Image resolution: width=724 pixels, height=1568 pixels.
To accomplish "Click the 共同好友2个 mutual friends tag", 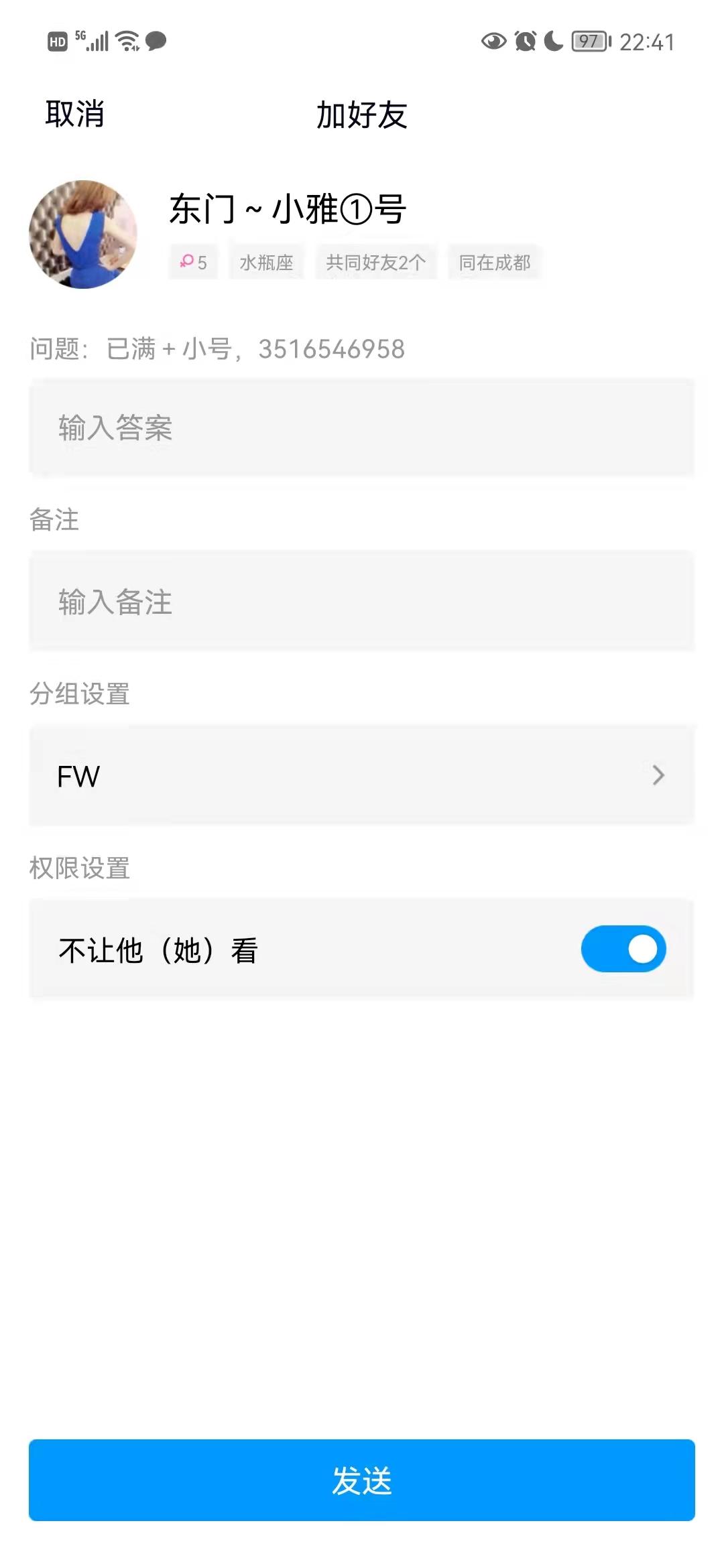I will [375, 262].
